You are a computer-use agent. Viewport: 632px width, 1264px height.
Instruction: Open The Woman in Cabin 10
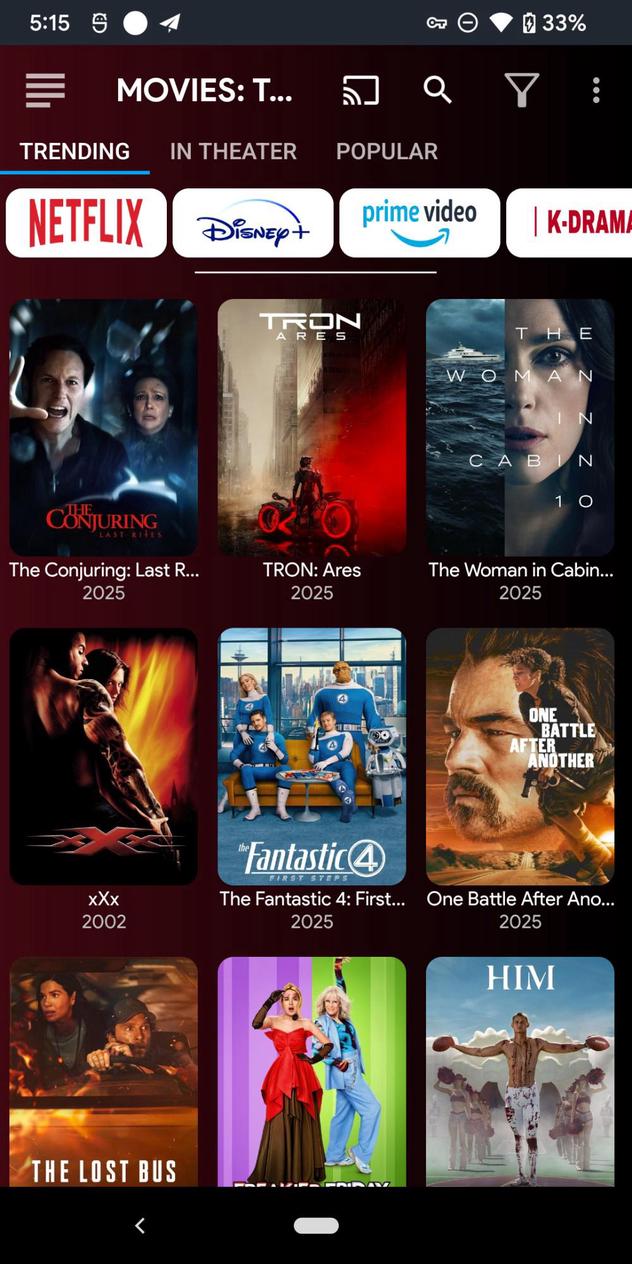[520, 428]
